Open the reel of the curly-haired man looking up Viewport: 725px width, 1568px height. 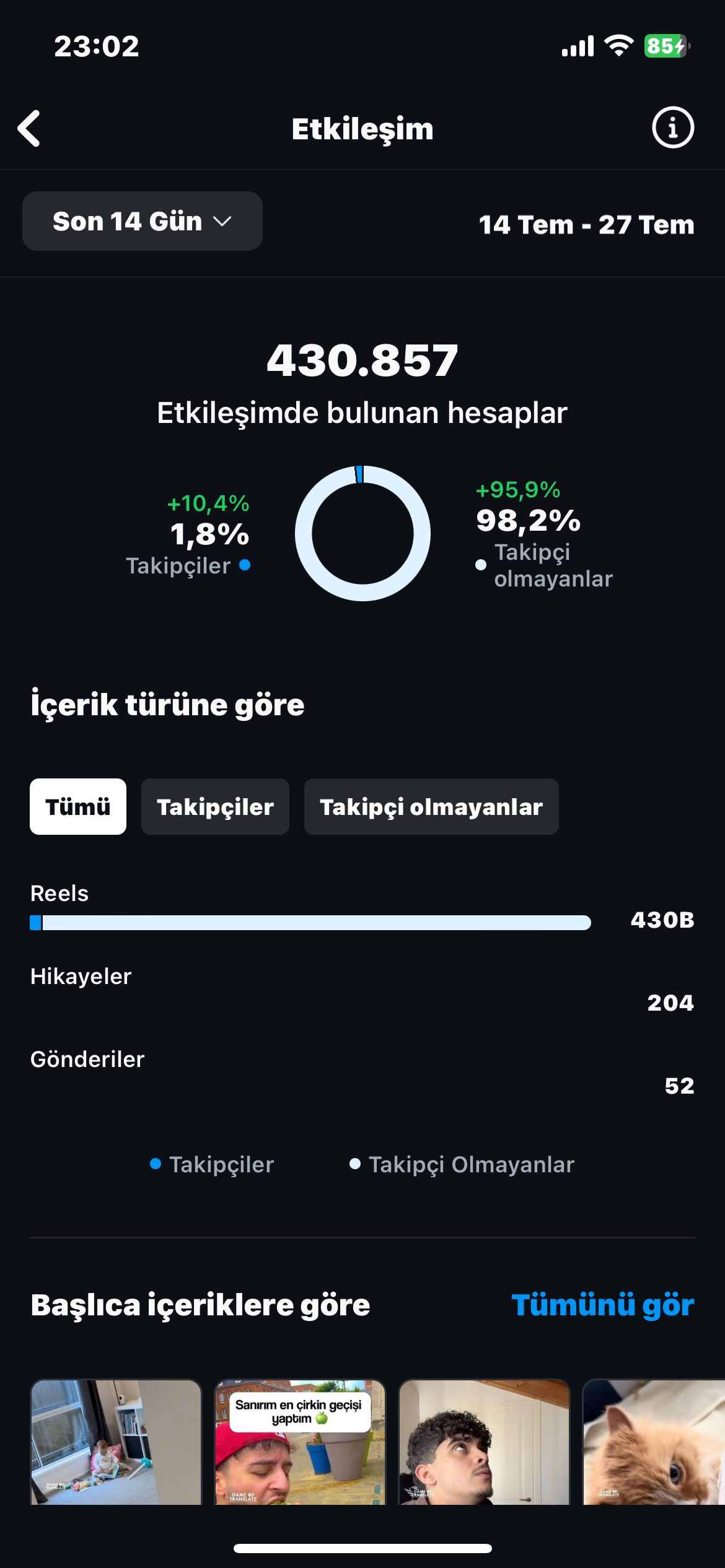pyautogui.click(x=484, y=1442)
